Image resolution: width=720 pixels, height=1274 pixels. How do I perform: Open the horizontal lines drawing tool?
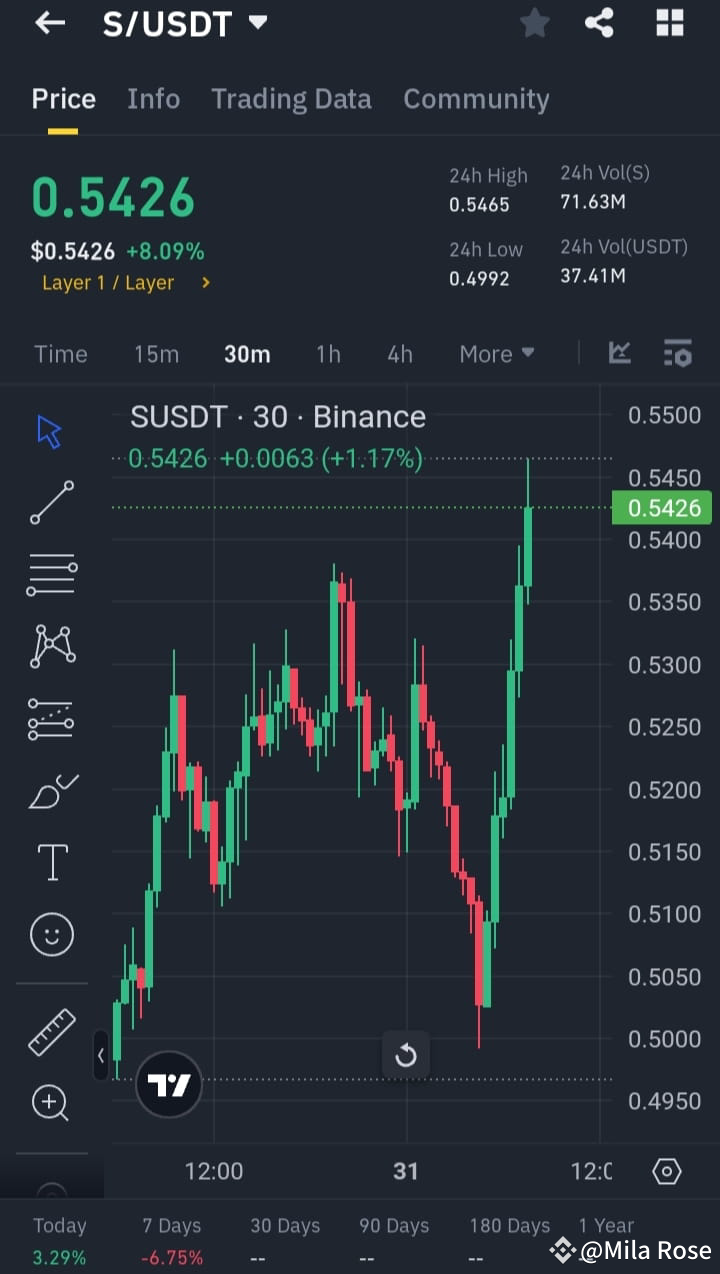(51, 574)
